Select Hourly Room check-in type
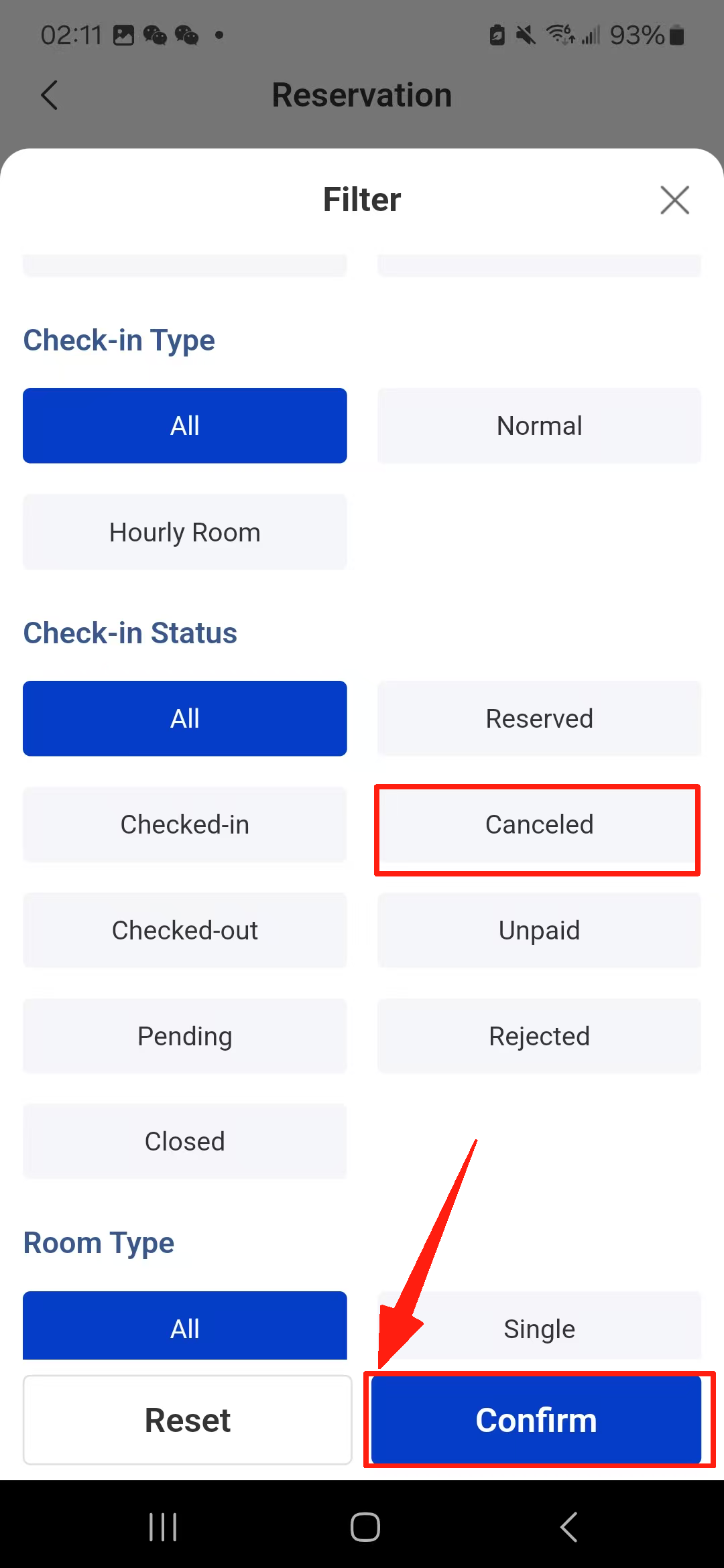The width and height of the screenshot is (724, 1568). 185,532
